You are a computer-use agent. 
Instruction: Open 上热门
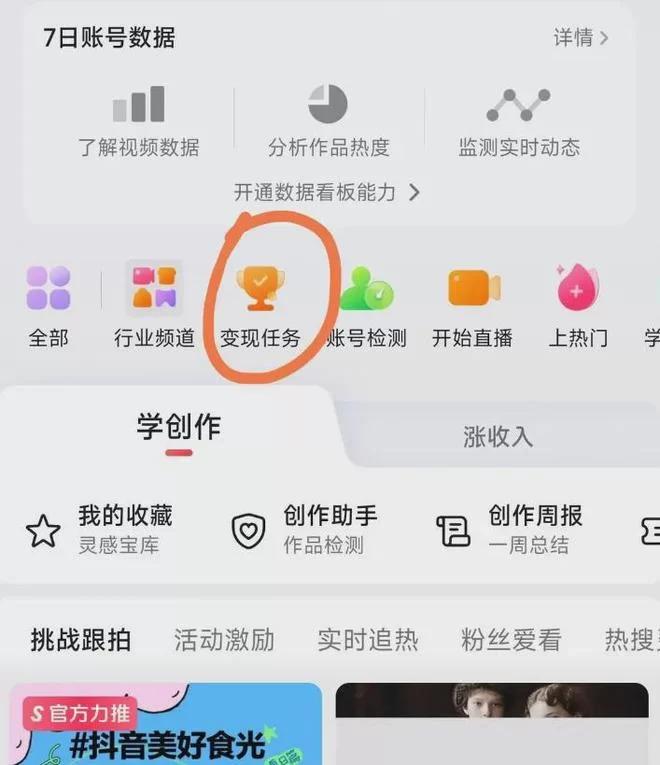coord(578,305)
